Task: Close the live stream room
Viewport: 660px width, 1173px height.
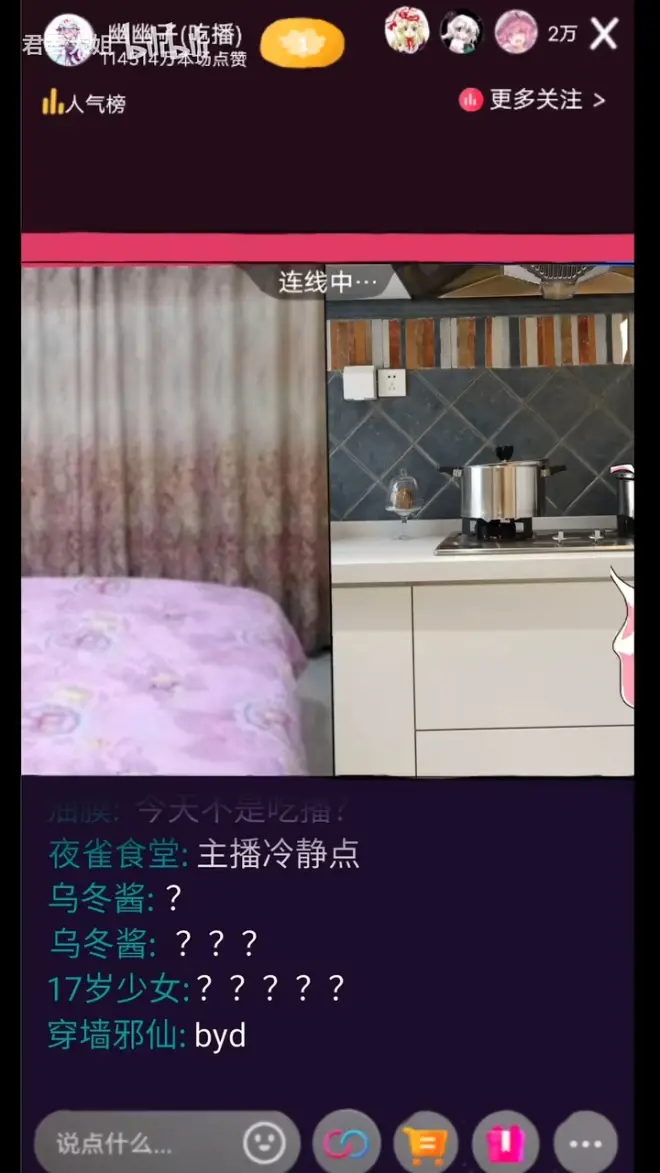Action: (x=603, y=35)
